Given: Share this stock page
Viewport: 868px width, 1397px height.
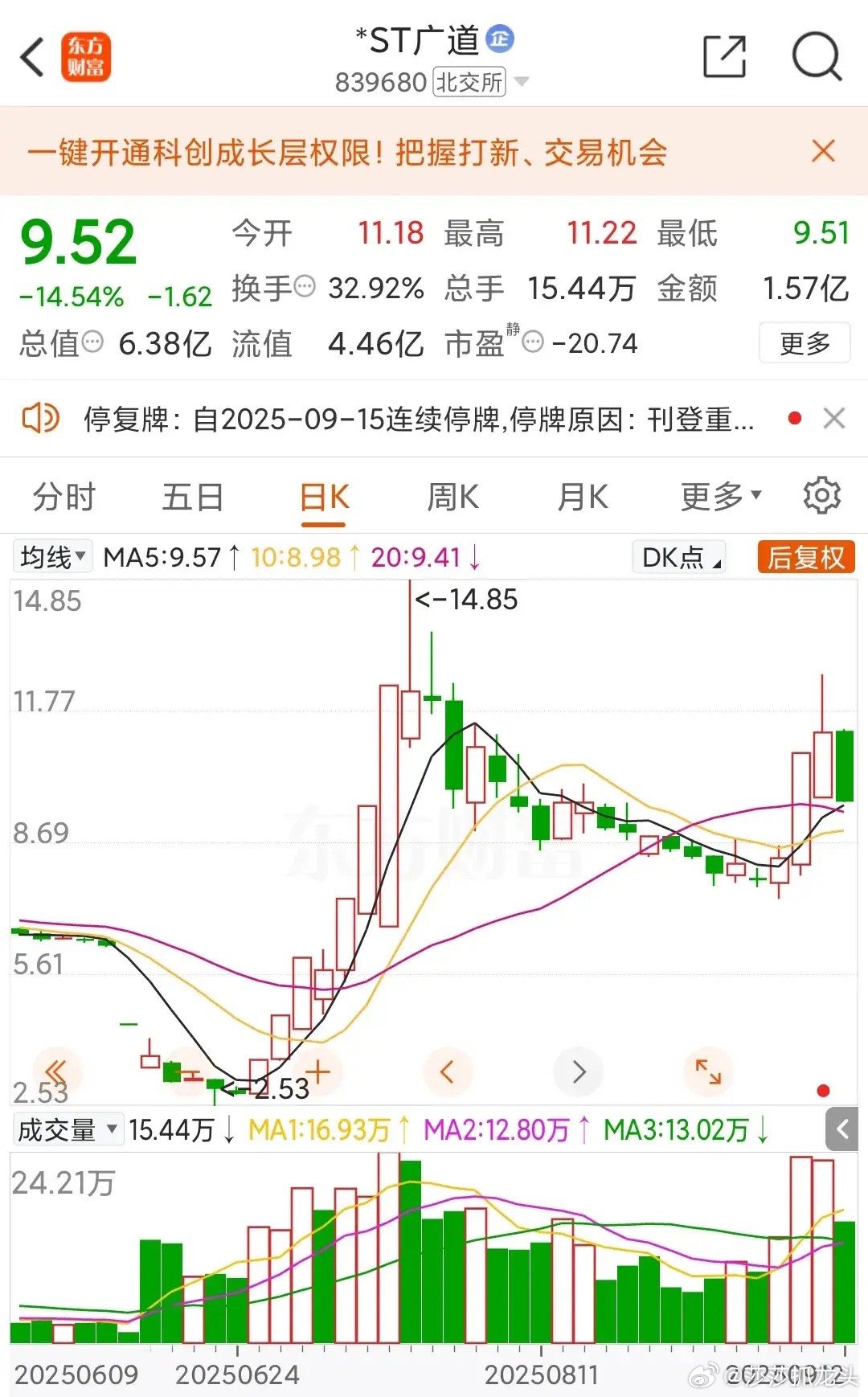Looking at the screenshot, I should coord(724,56).
